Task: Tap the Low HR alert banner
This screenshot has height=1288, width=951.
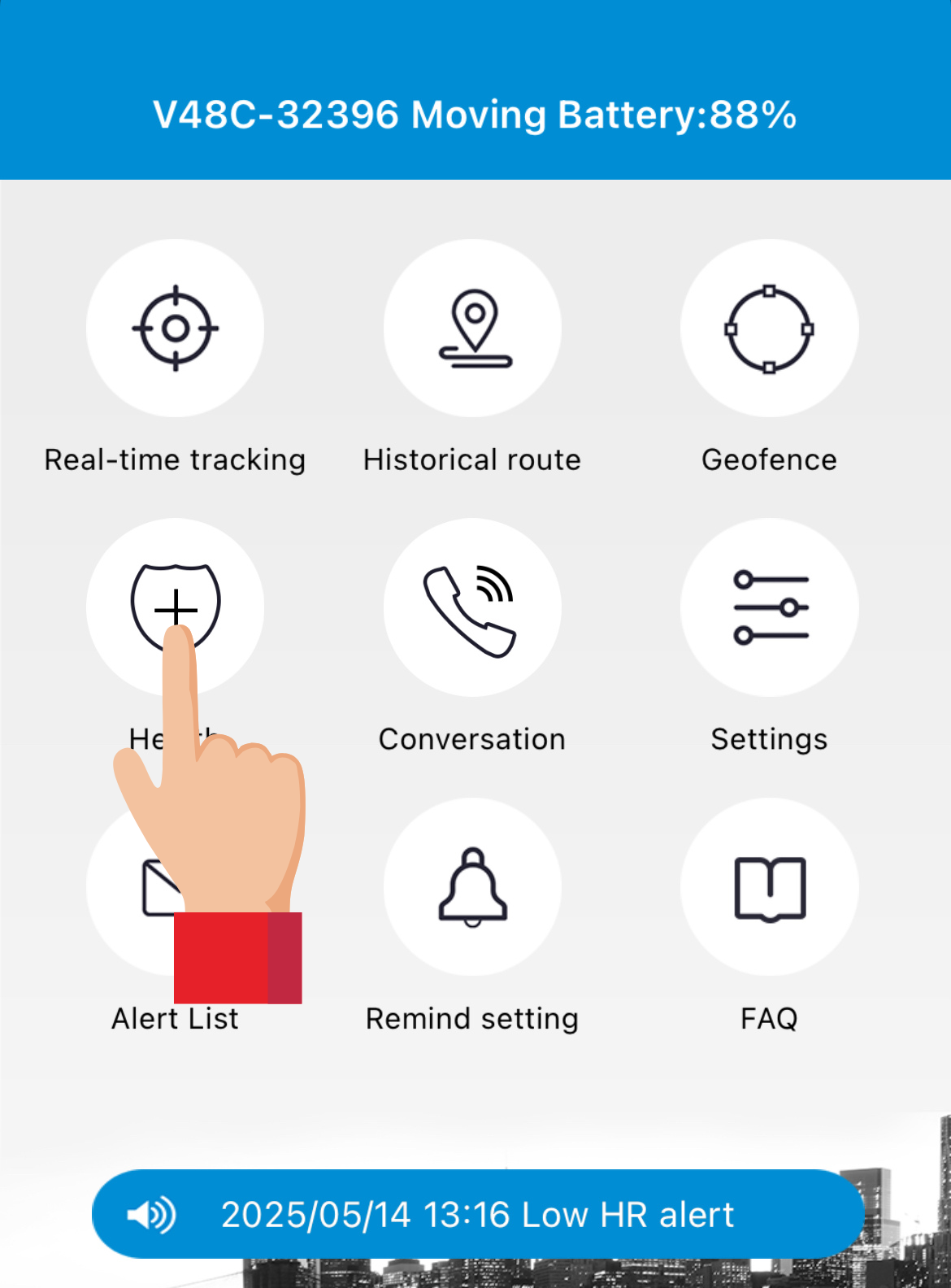Action: coord(477,1214)
